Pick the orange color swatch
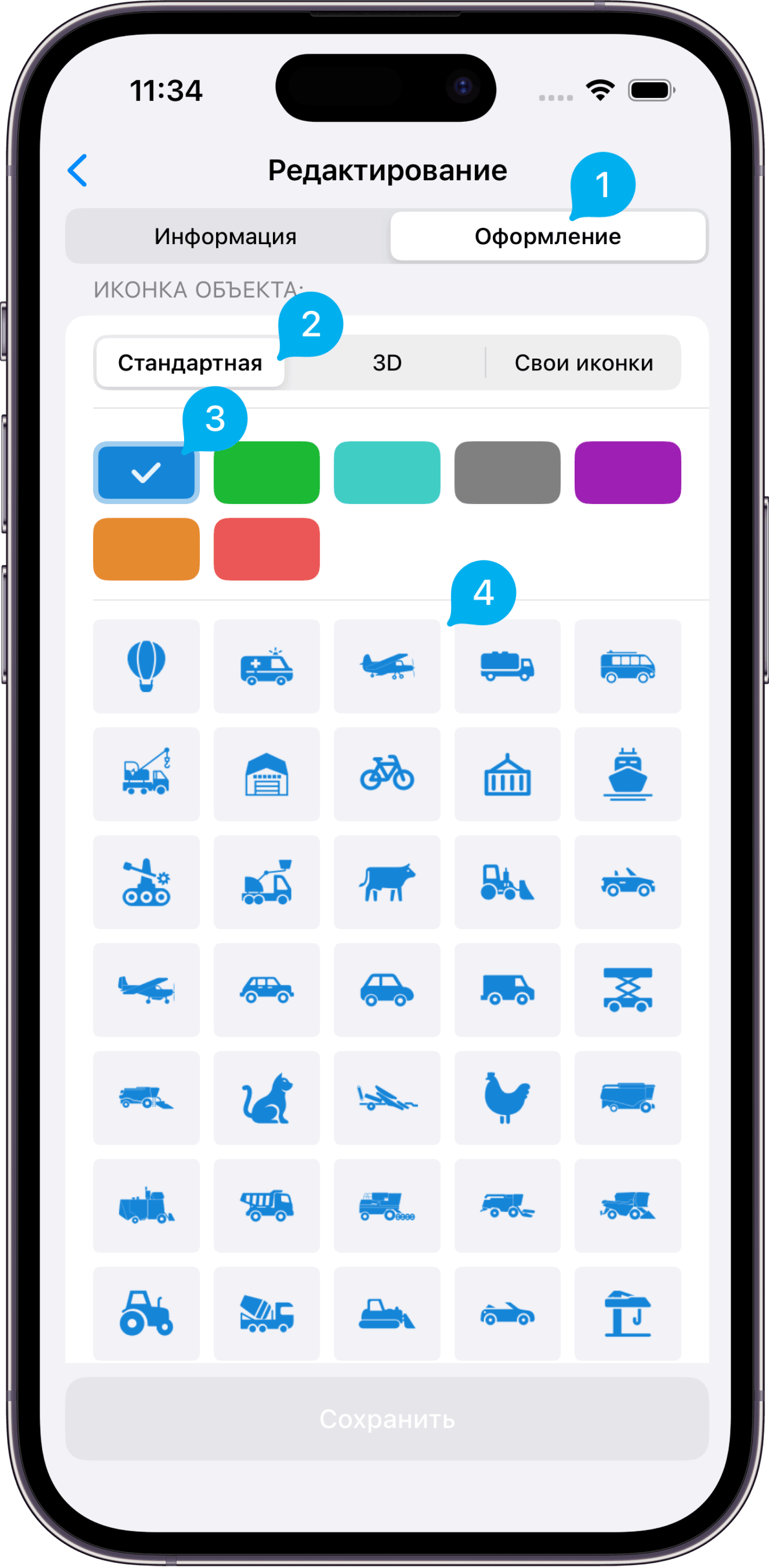The height and width of the screenshot is (1568, 769). (x=146, y=548)
